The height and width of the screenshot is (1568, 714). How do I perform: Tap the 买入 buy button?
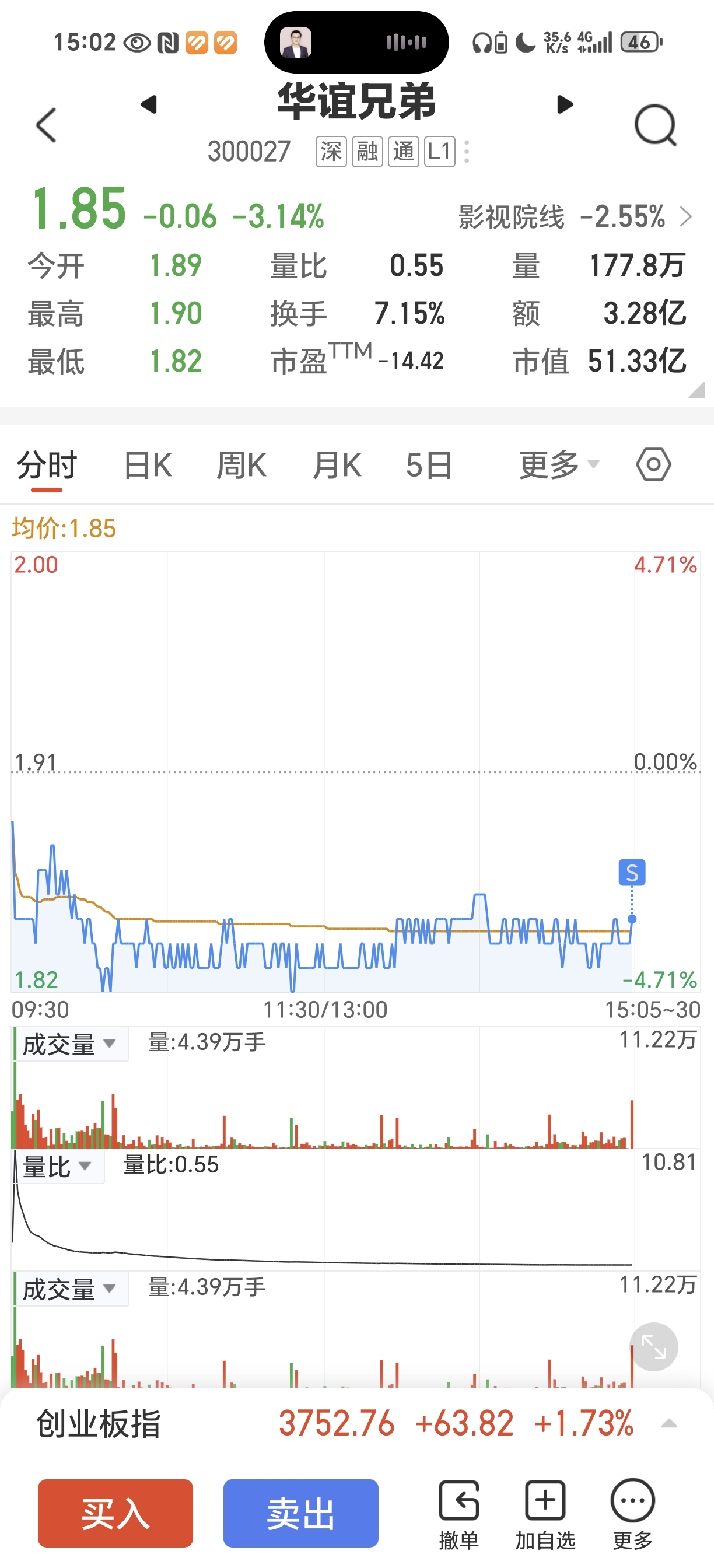(x=115, y=1513)
